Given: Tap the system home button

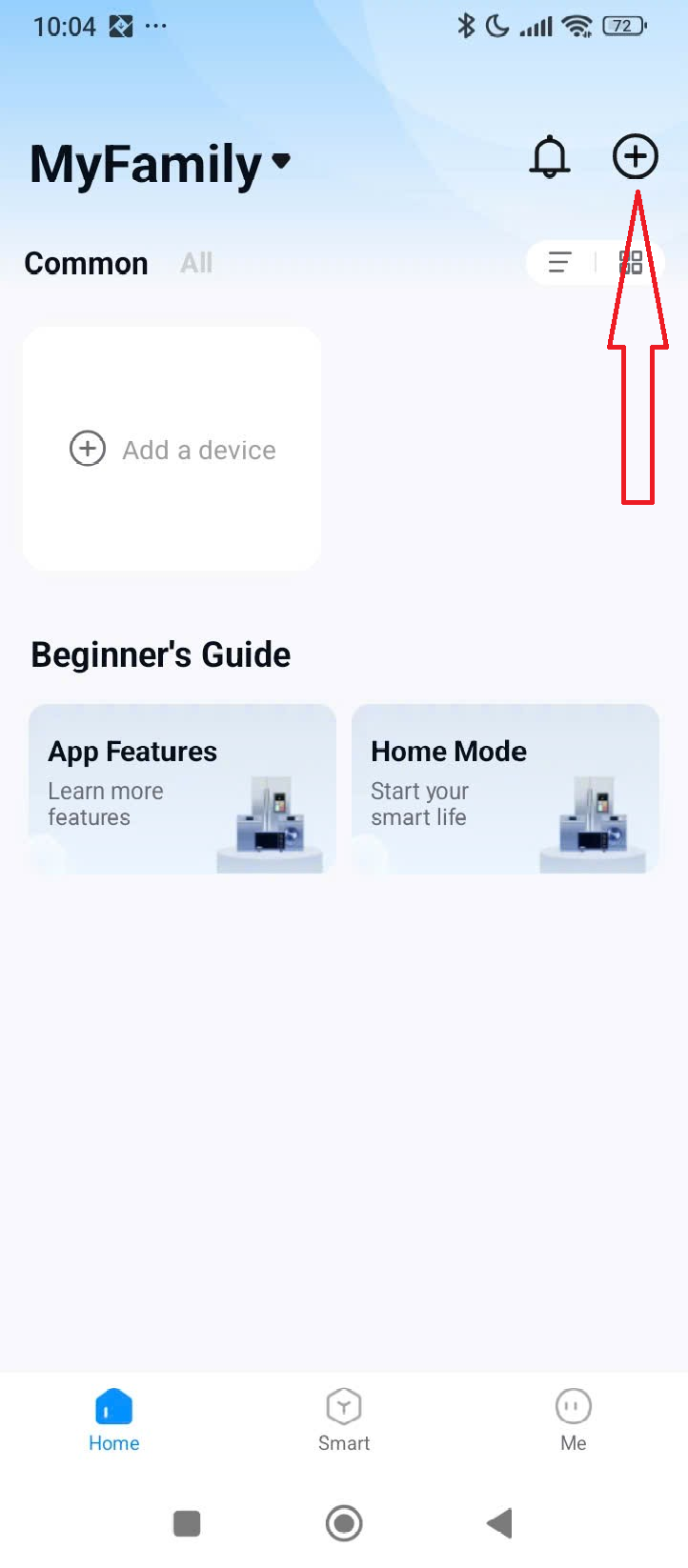Looking at the screenshot, I should [343, 1522].
